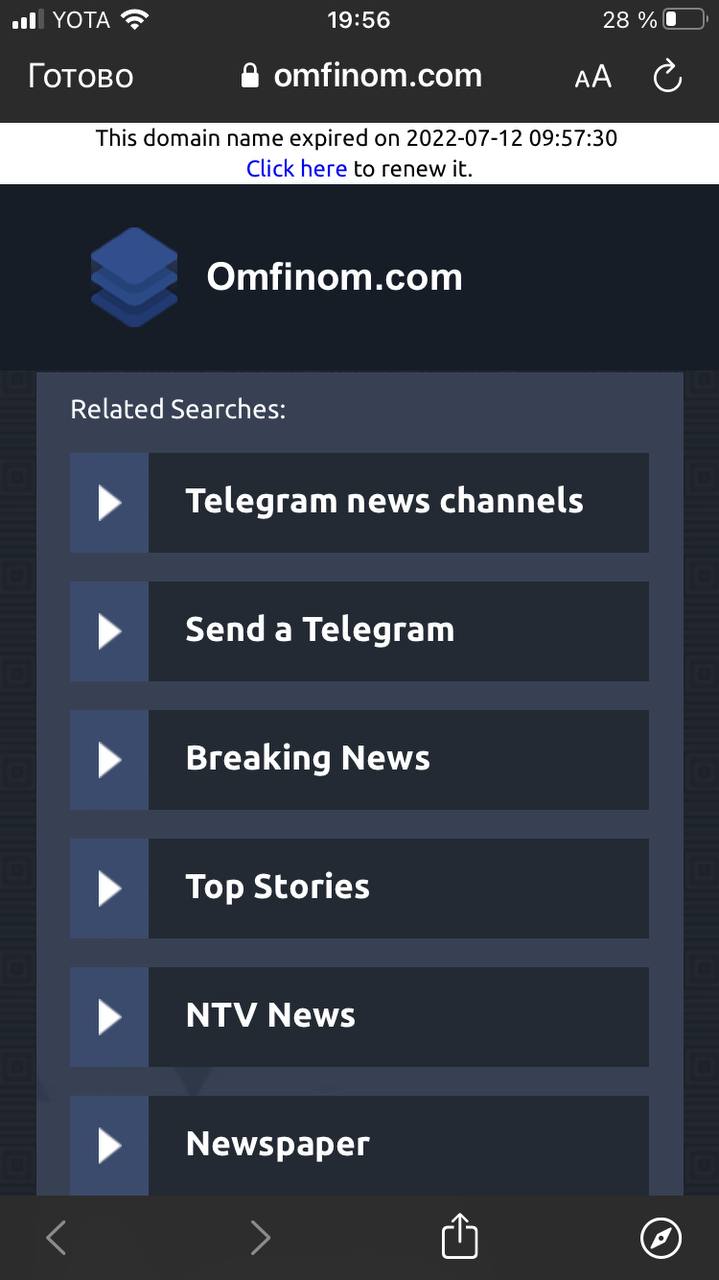Tap Готово to close the browser view
719x1280 pixels.
coord(81,76)
